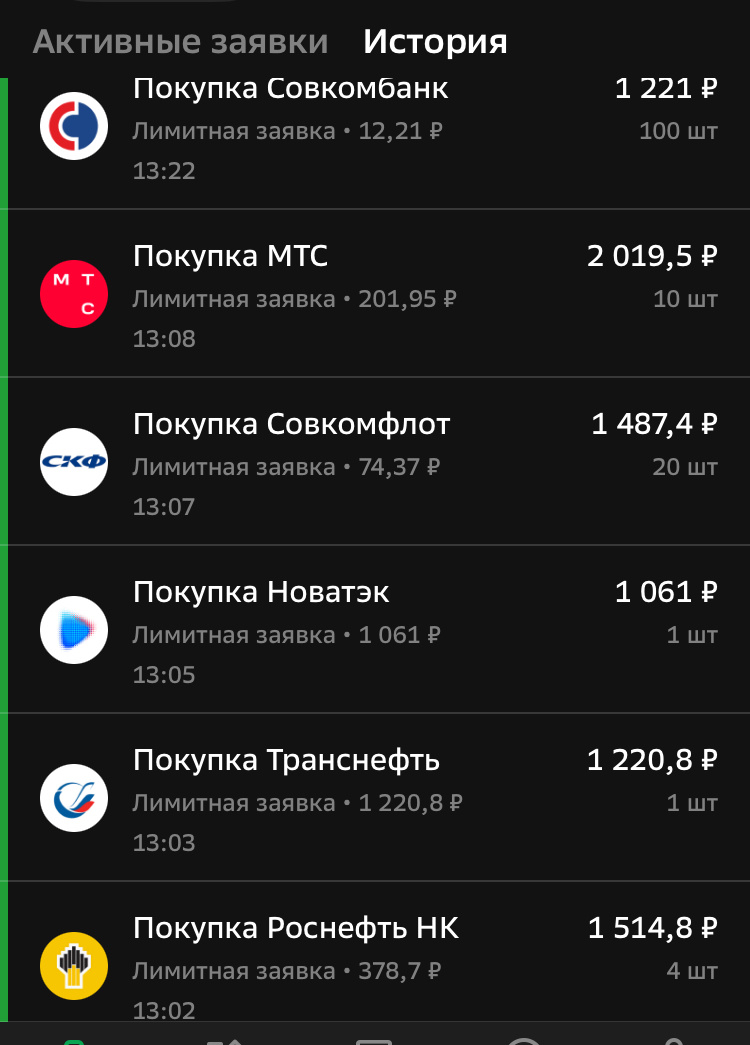Tap the 1 221 ₽ amount on Совкомбанк row
The width and height of the screenshot is (750, 1045).
[x=662, y=88]
